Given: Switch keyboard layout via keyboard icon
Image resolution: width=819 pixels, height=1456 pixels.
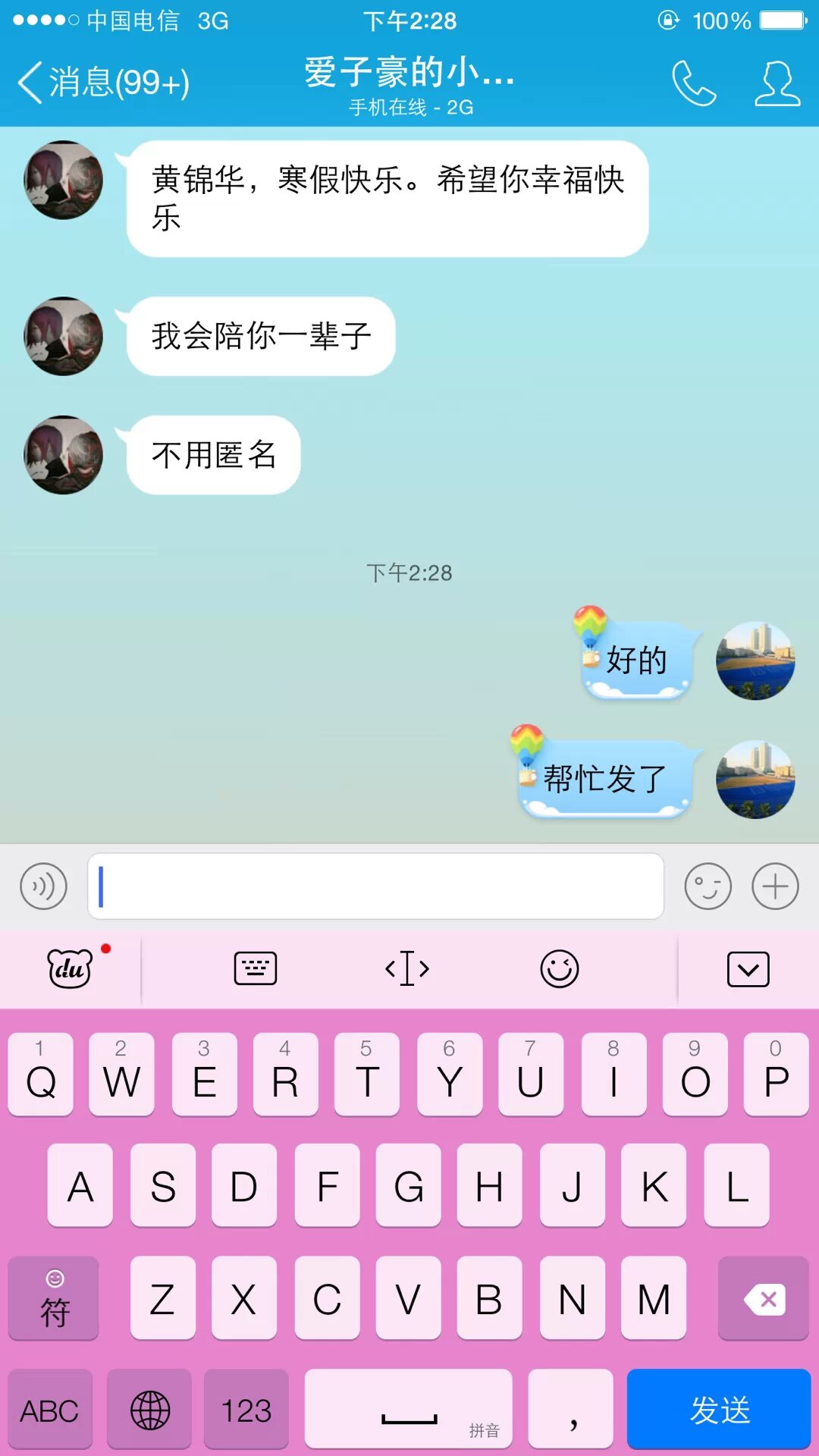Looking at the screenshot, I should tap(256, 968).
